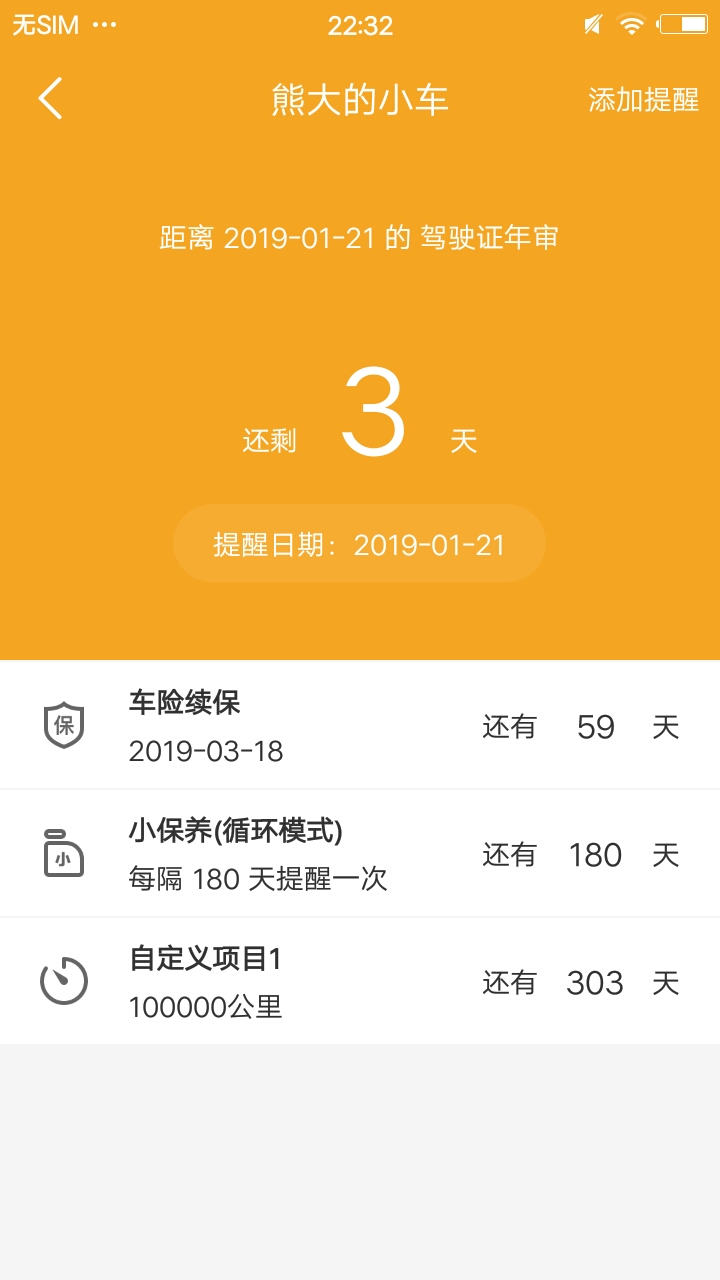
Task: Open the 车险续保 reminder entry
Action: click(x=360, y=725)
